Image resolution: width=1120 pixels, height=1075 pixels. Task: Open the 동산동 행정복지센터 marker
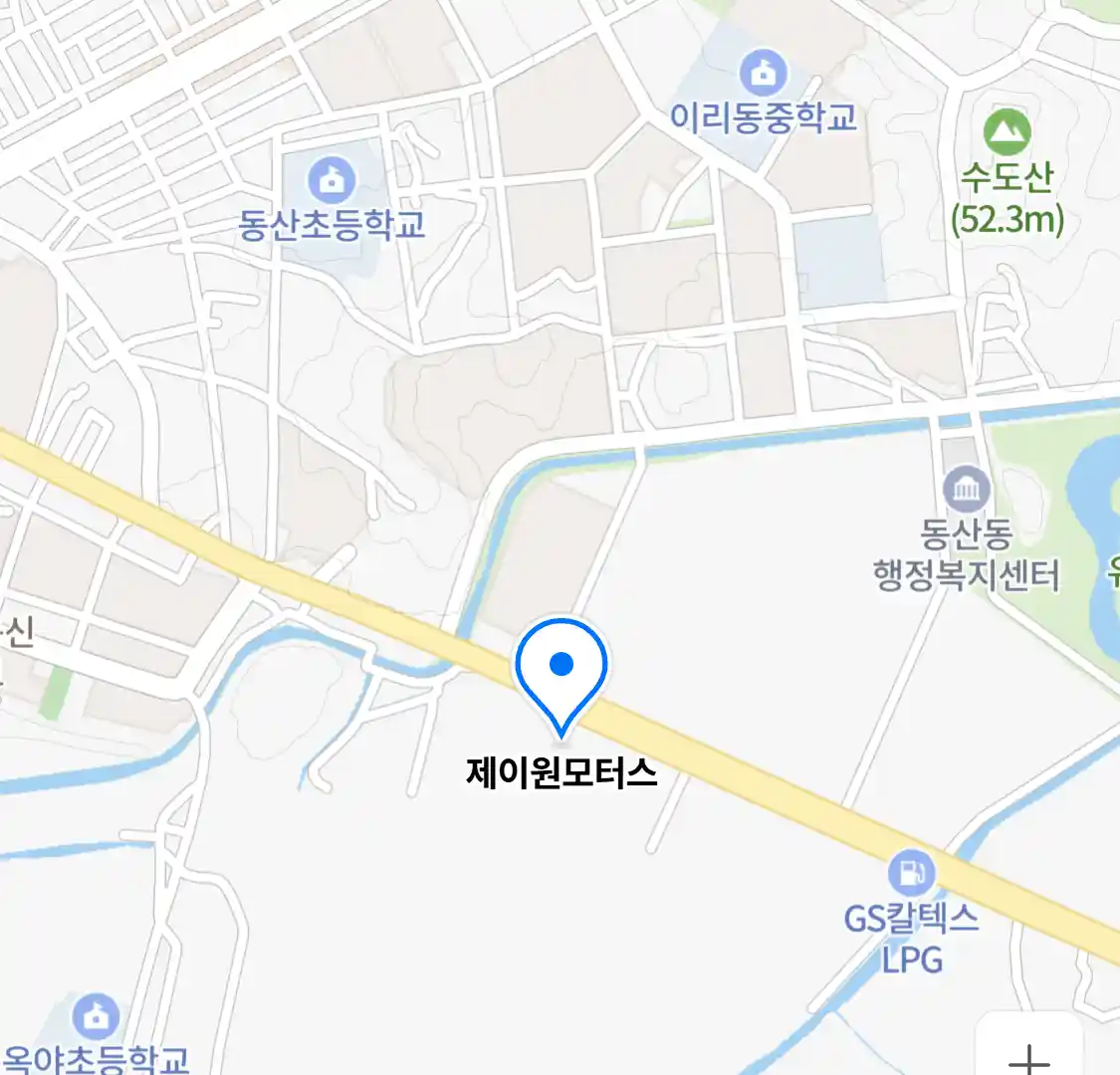coord(966,490)
